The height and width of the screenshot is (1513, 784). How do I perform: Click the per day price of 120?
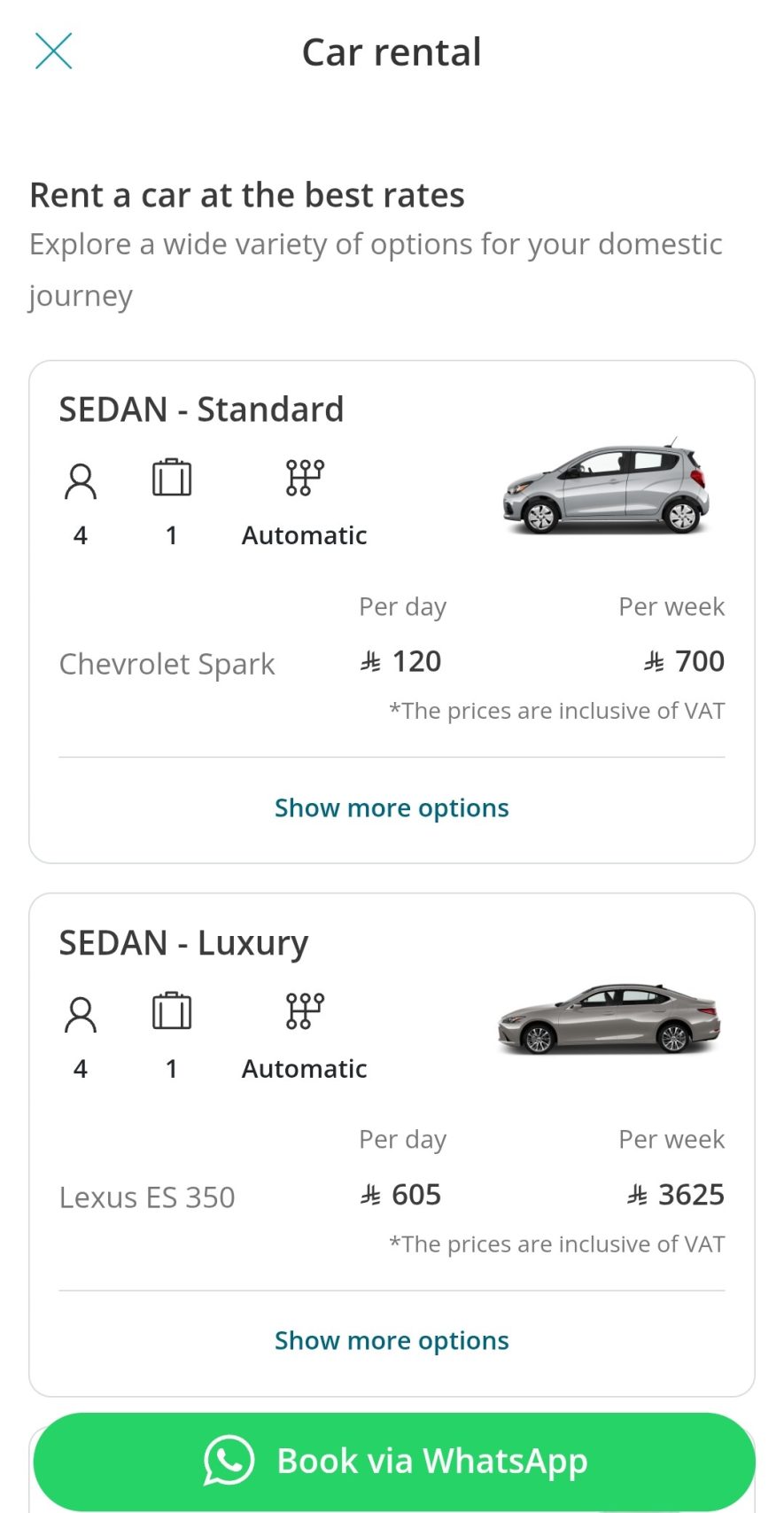[401, 661]
